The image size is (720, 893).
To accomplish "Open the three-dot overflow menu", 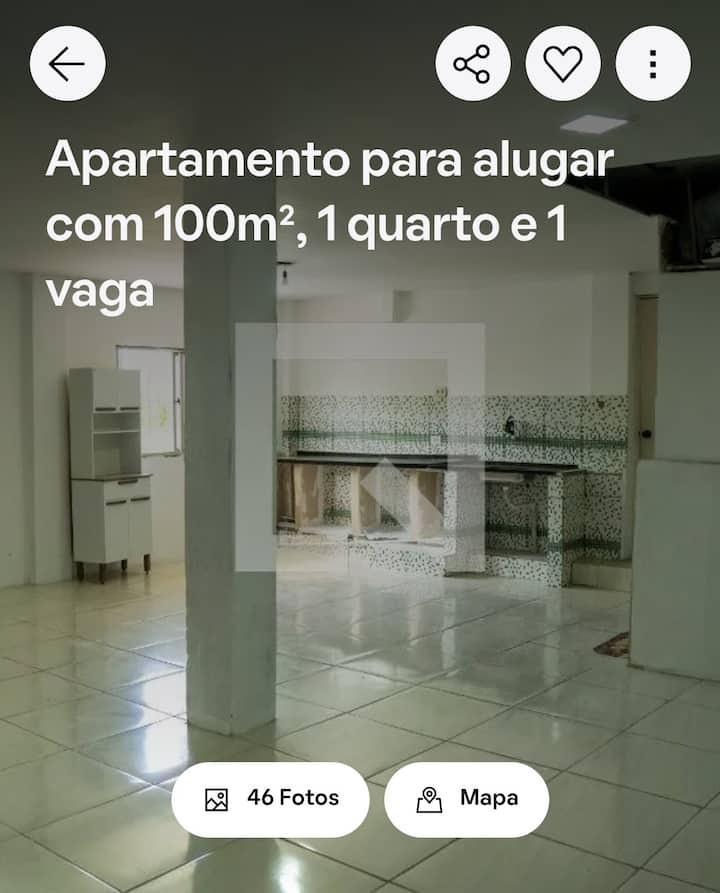I will (x=653, y=64).
